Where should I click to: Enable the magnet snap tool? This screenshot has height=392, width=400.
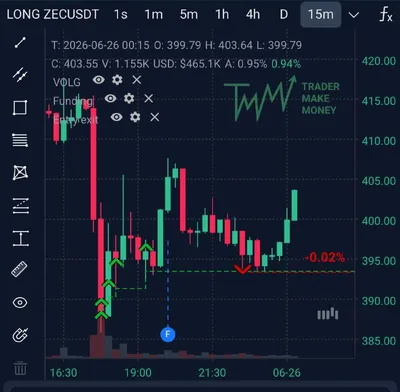(x=20, y=335)
